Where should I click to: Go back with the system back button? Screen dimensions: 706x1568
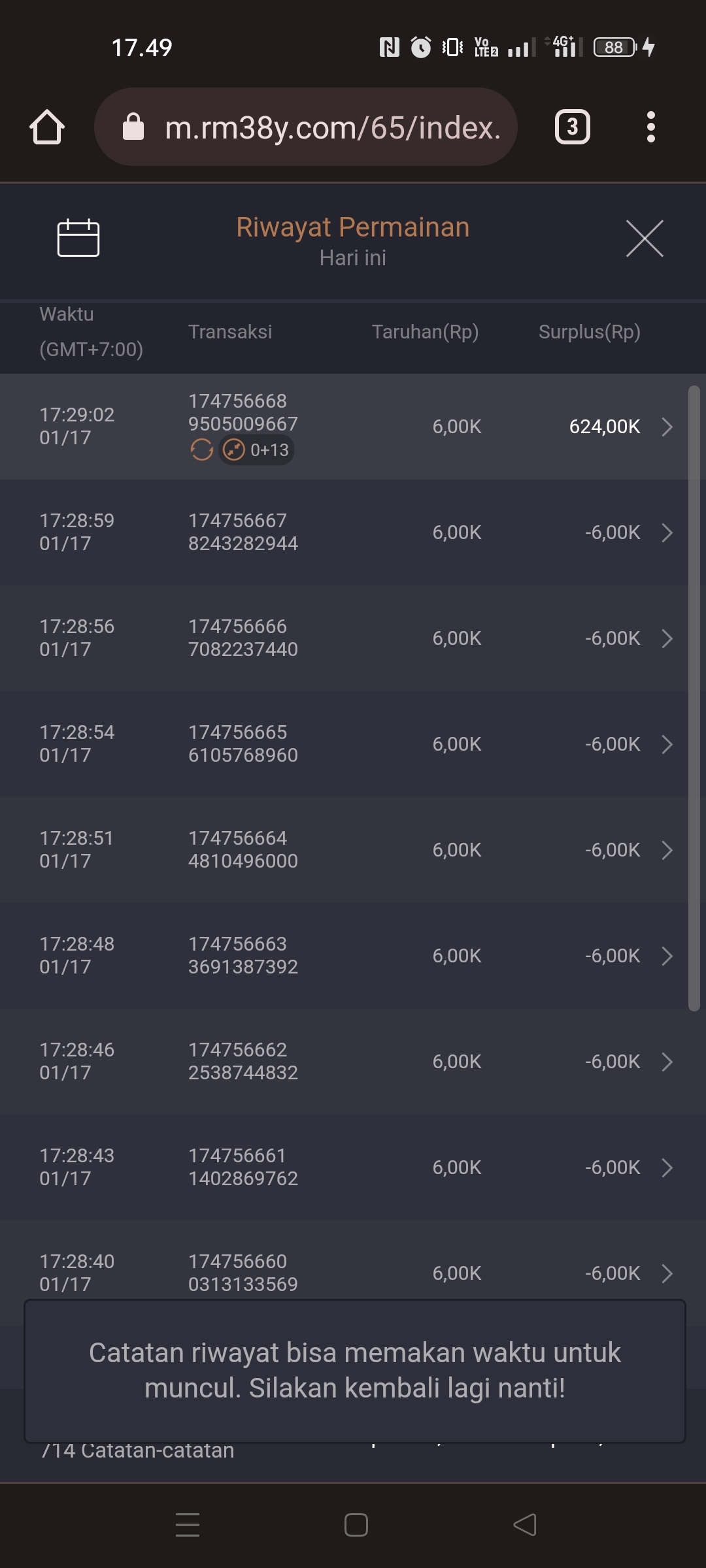tap(525, 1525)
